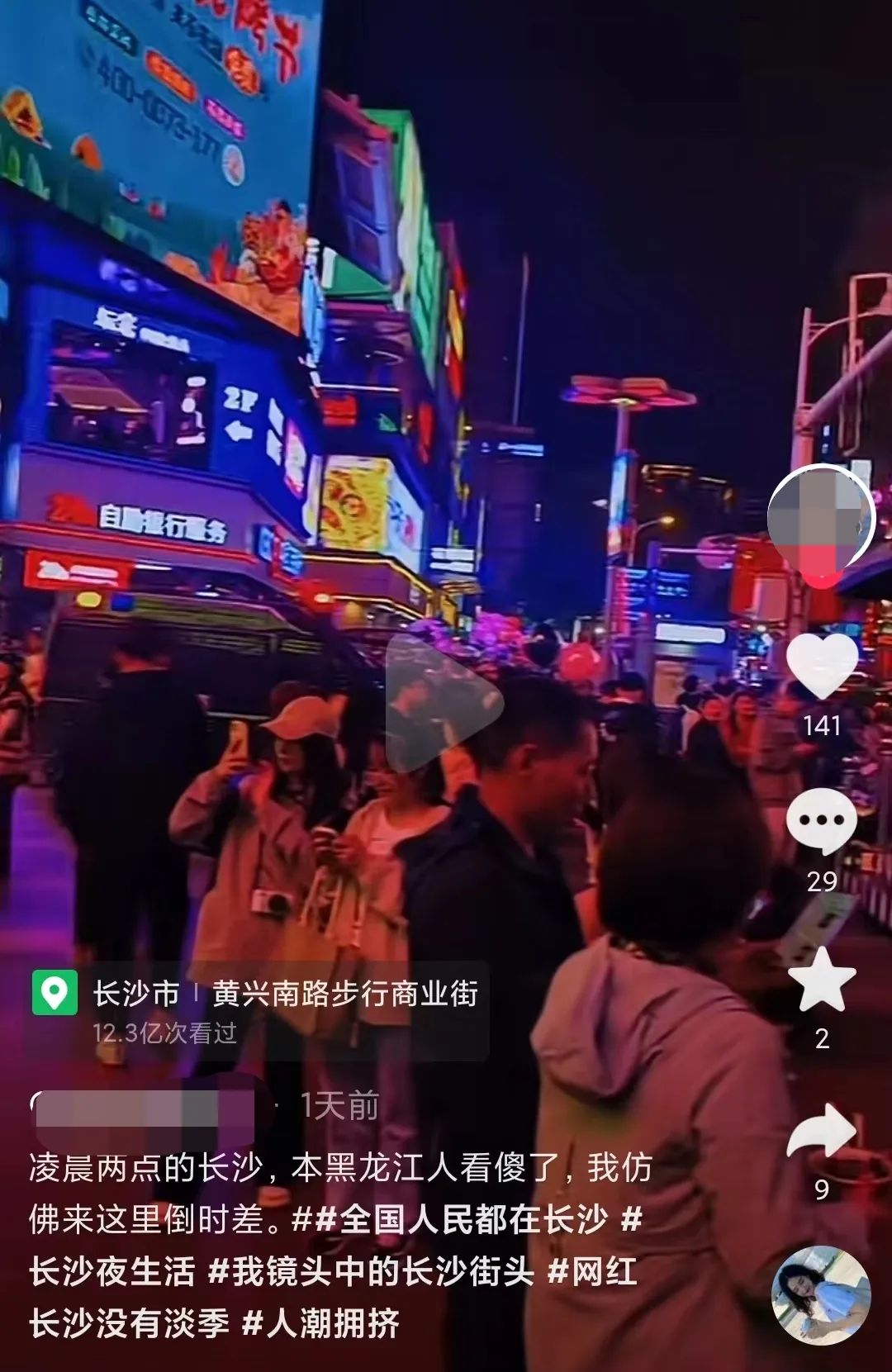Open the music disc at bottom right

pyautogui.click(x=820, y=1294)
